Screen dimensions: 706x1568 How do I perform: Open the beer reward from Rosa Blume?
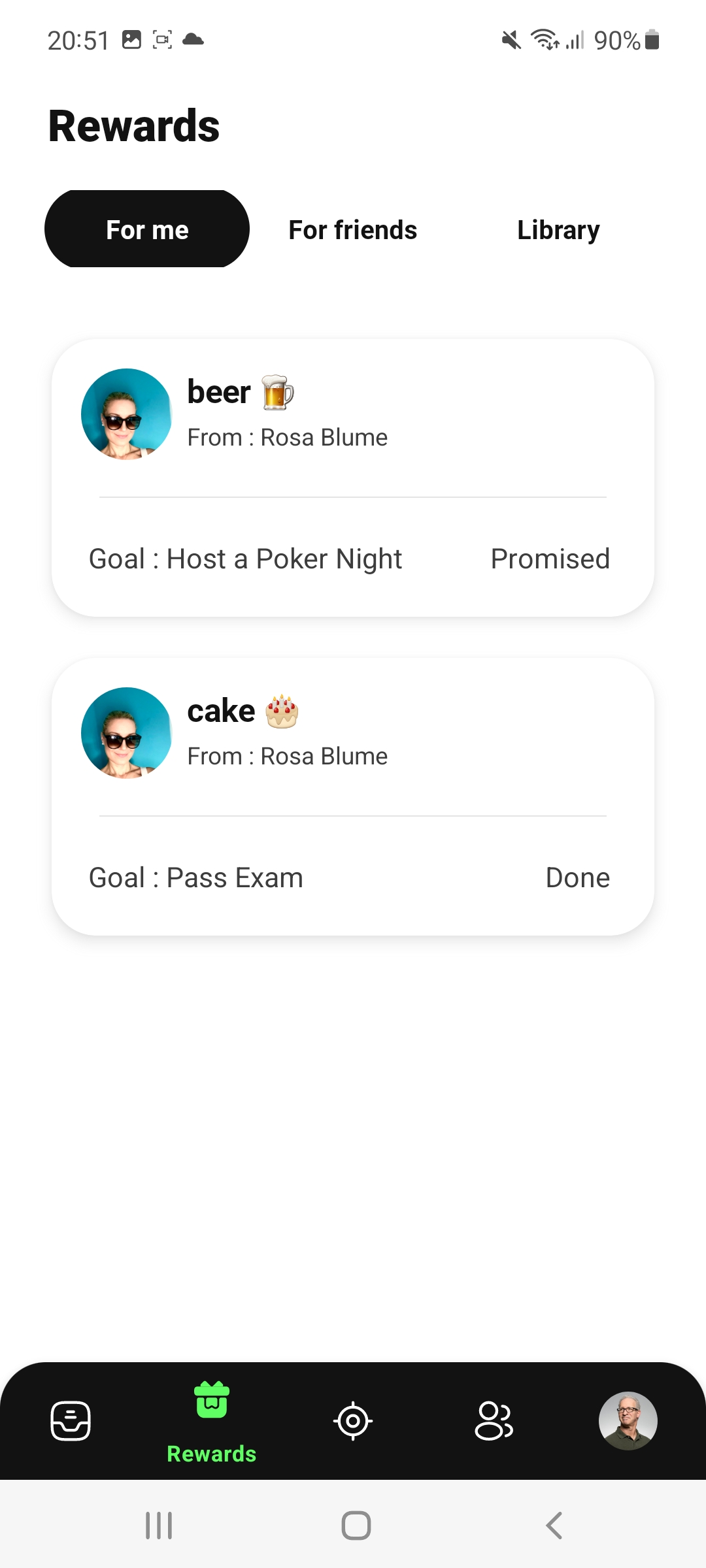pos(353,478)
